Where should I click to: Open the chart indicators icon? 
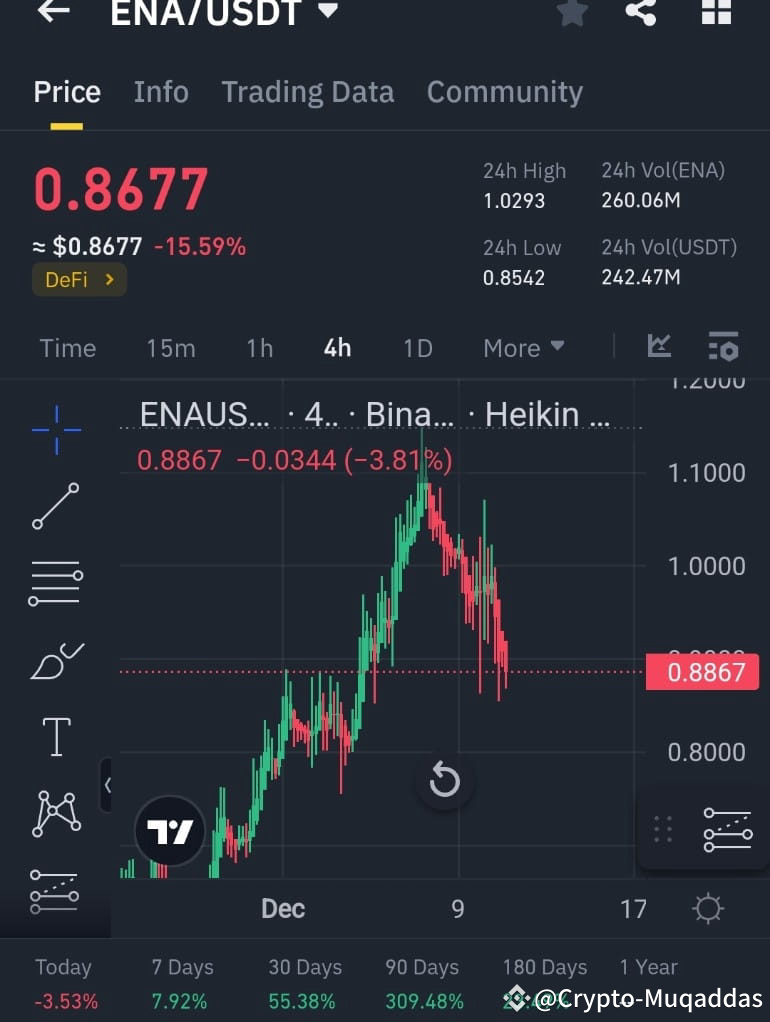pos(659,345)
